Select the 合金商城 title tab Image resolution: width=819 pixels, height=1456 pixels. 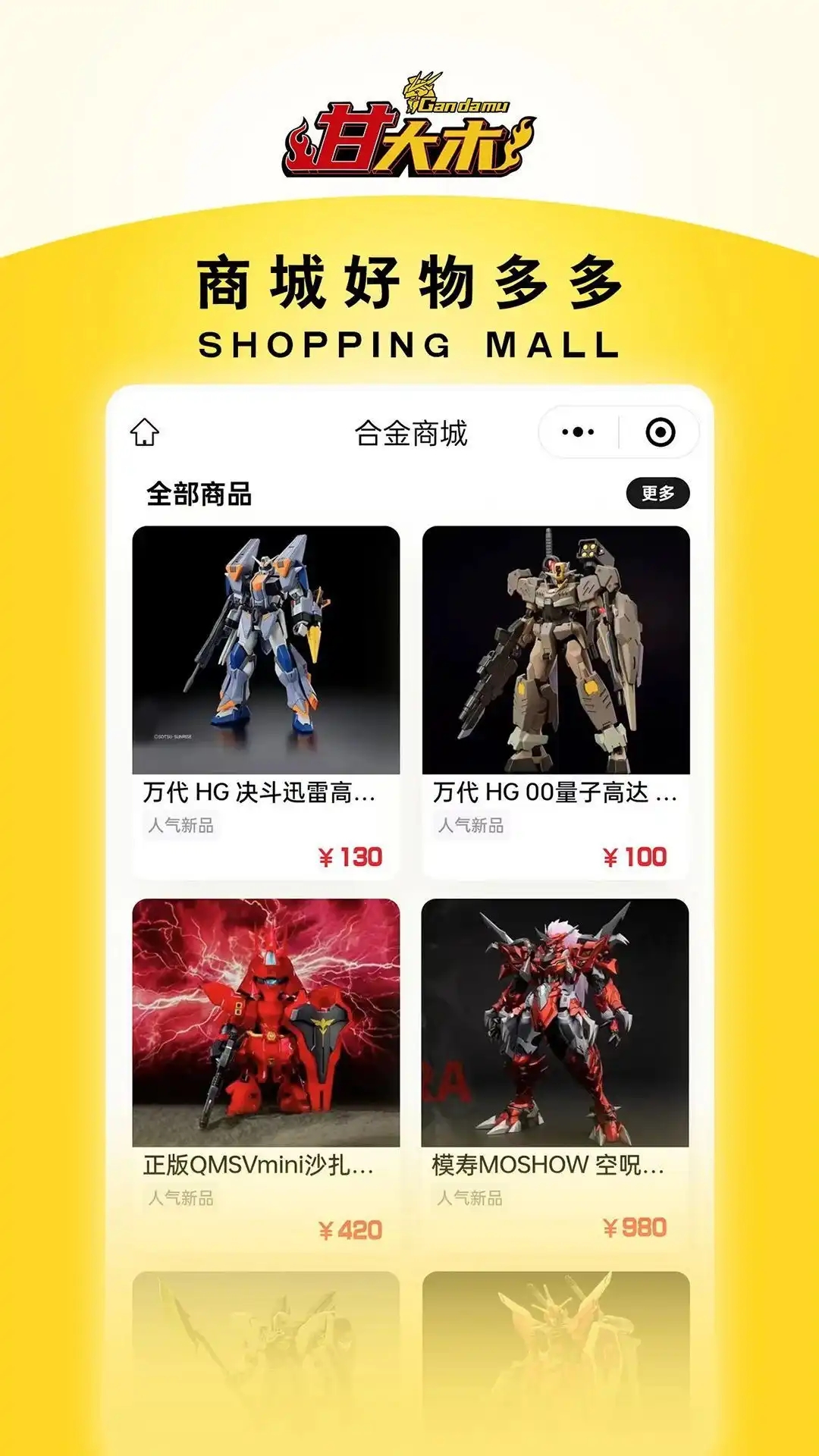[409, 432]
